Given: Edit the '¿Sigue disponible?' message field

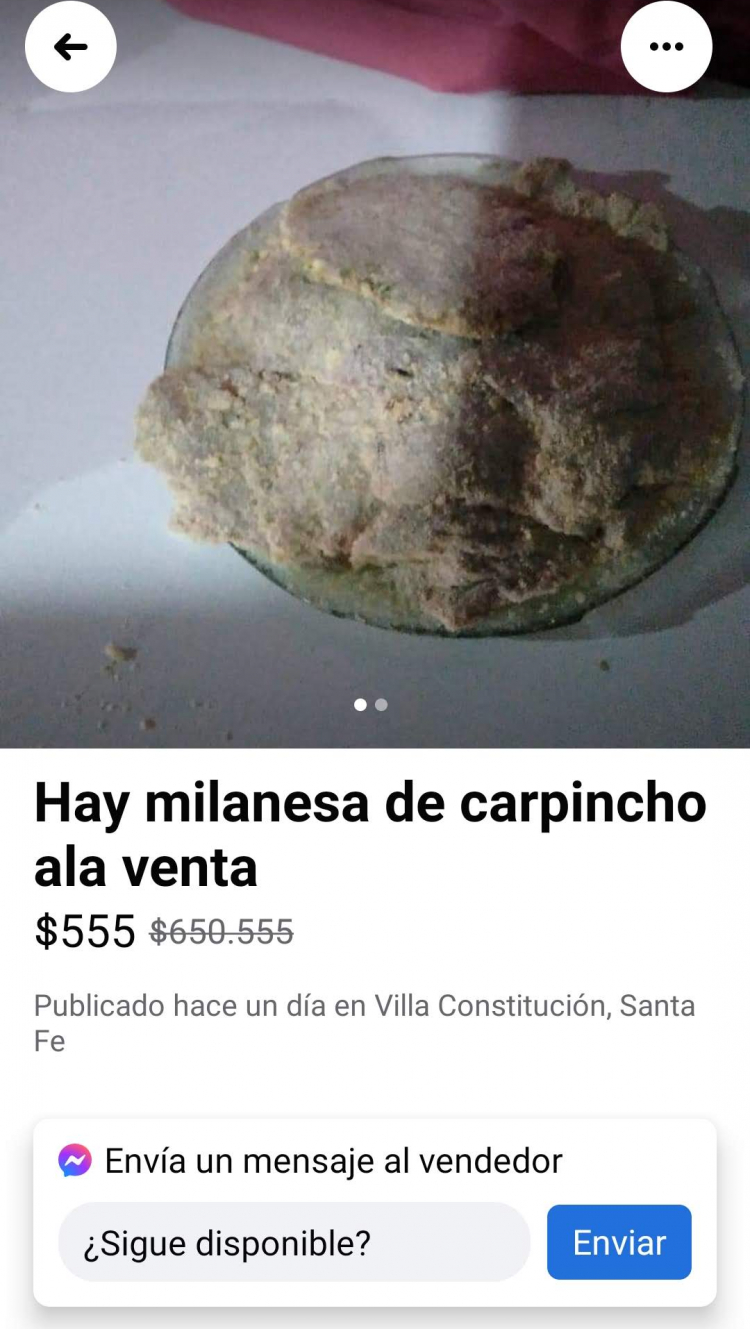Looking at the screenshot, I should pyautogui.click(x=293, y=1243).
